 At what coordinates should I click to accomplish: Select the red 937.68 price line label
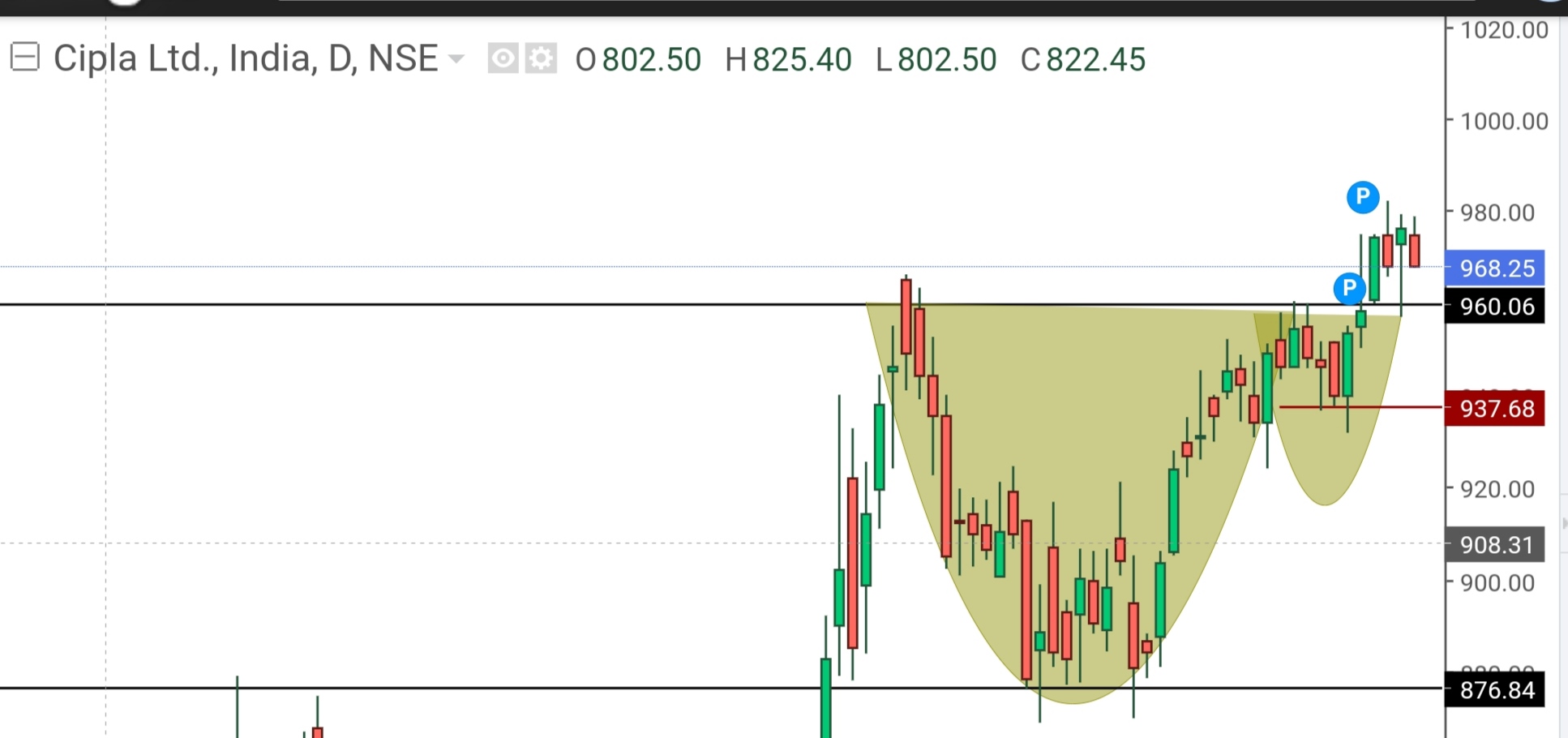(x=1496, y=409)
